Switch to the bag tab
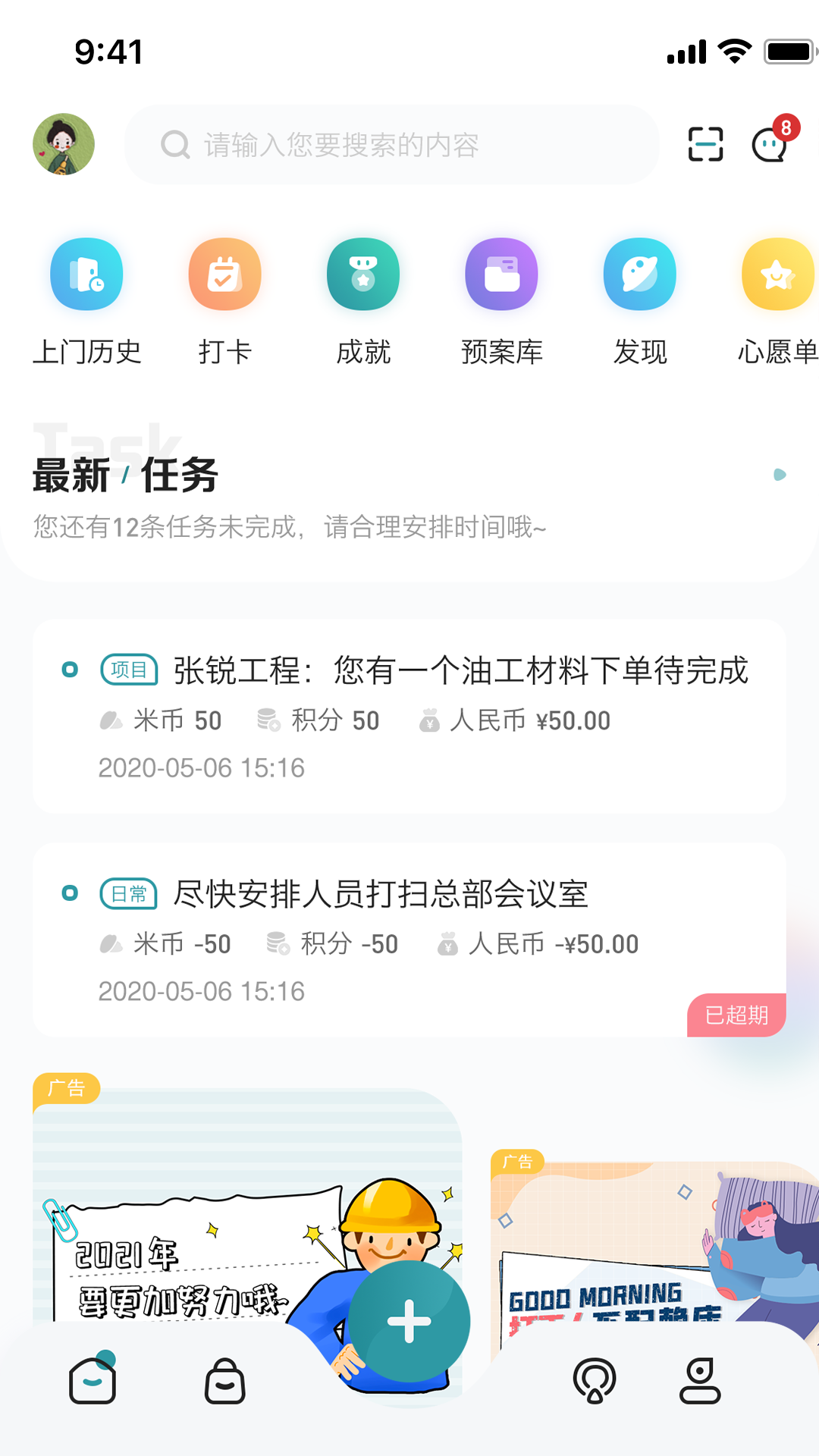The width and height of the screenshot is (819, 1456). point(225,1380)
